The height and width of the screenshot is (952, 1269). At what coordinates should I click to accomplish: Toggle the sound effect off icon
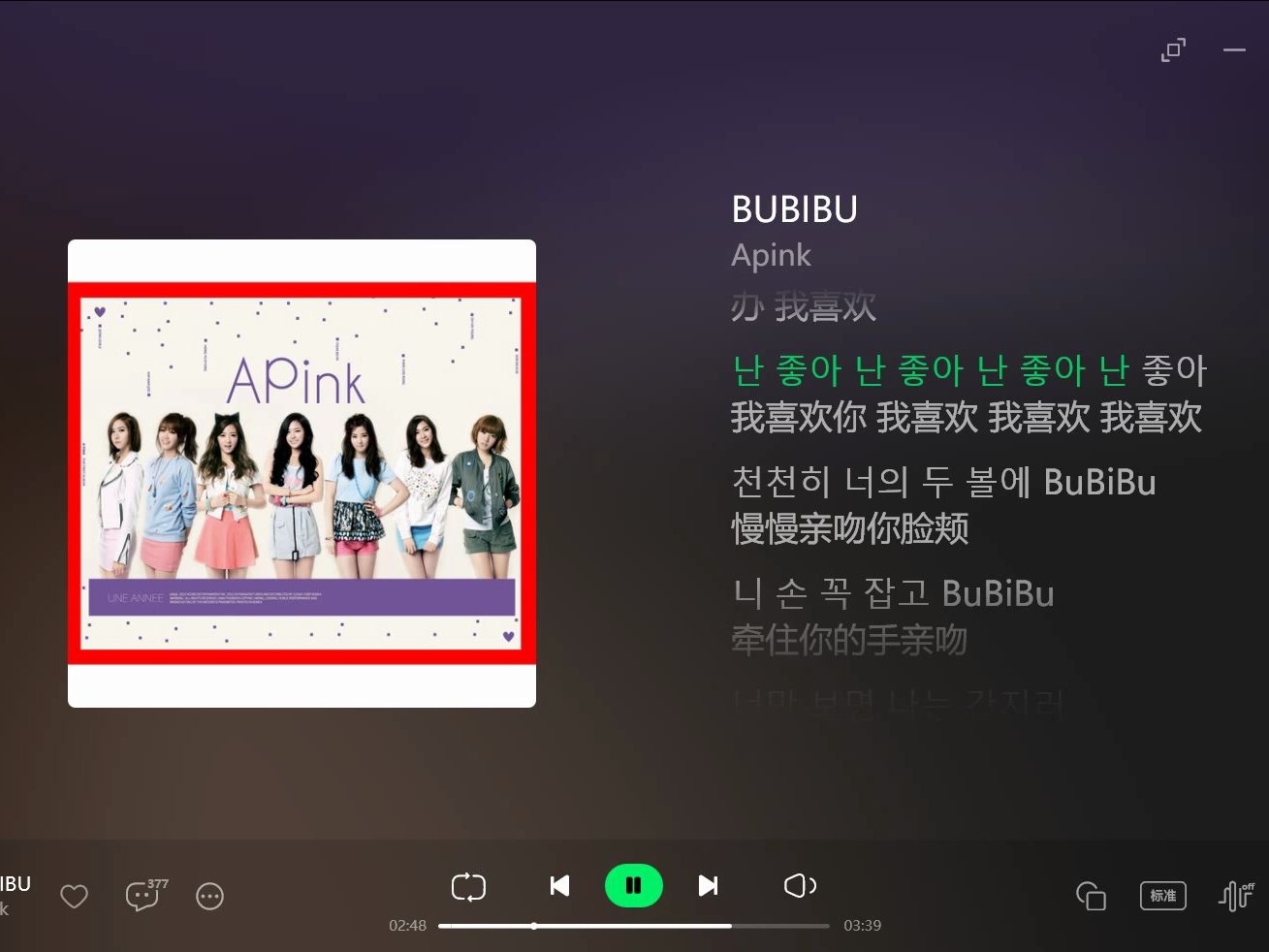1235,895
